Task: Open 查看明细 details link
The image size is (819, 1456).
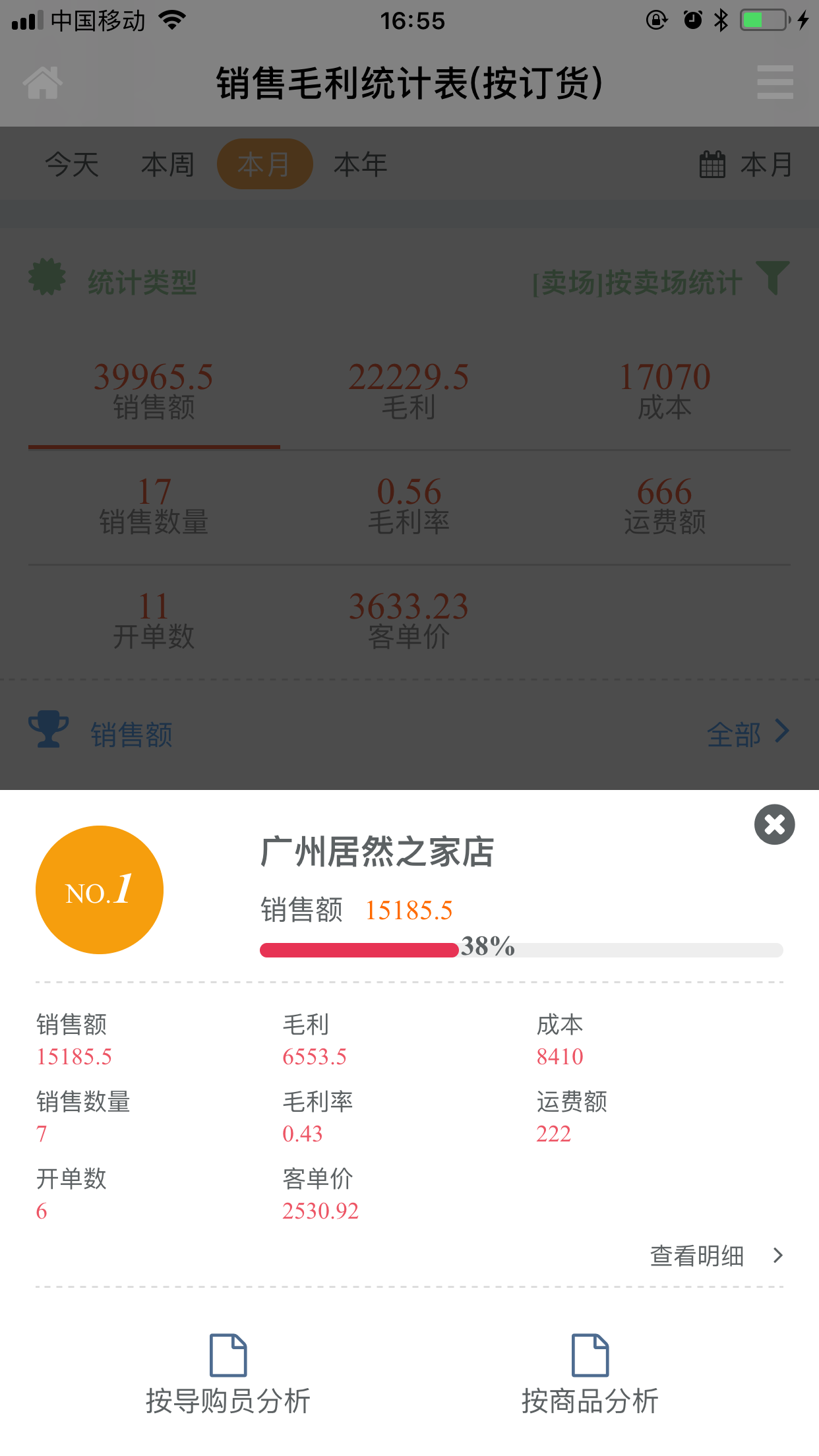Action: coord(715,1256)
